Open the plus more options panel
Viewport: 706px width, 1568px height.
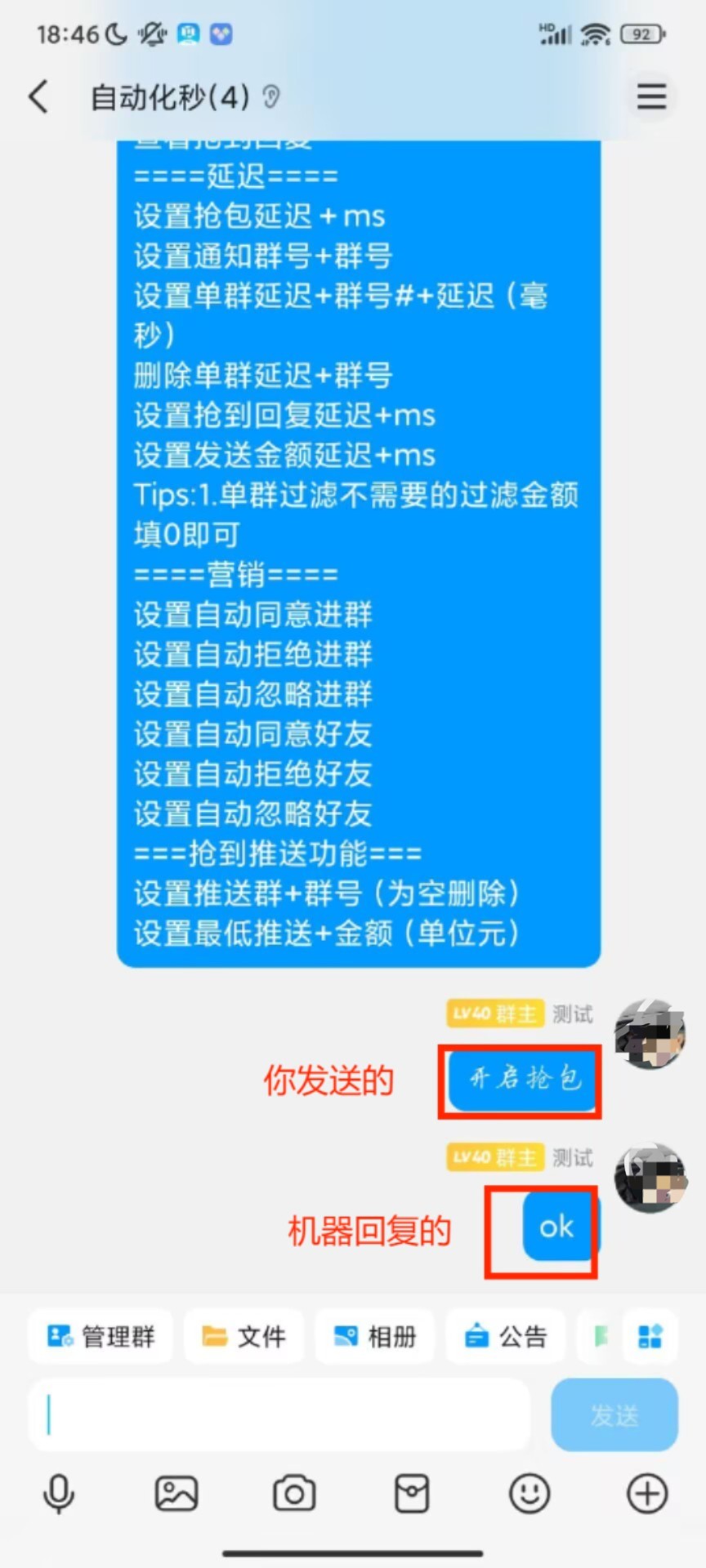click(x=647, y=1494)
